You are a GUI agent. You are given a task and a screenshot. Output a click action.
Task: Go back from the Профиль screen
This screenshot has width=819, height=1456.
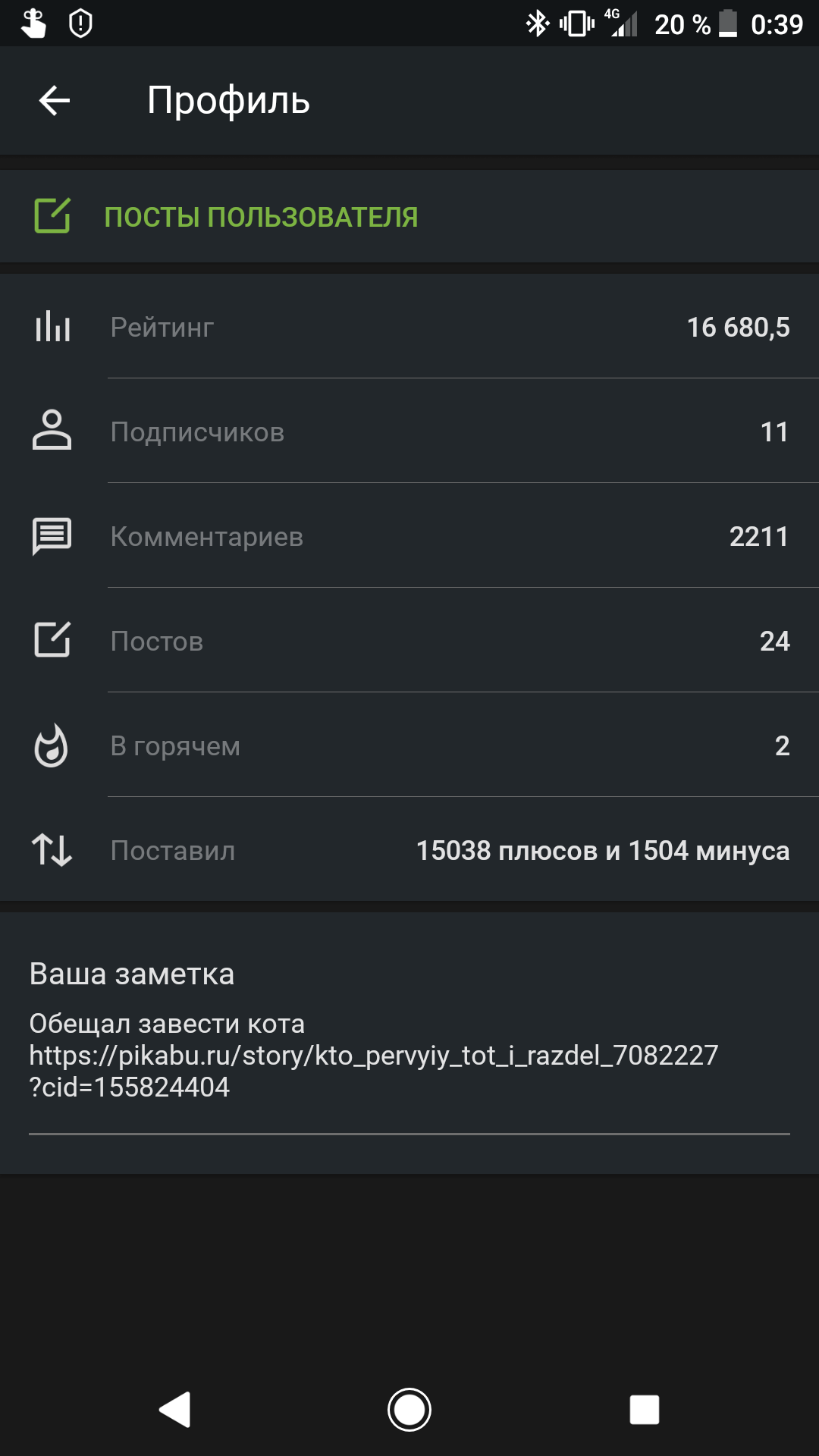(x=55, y=100)
